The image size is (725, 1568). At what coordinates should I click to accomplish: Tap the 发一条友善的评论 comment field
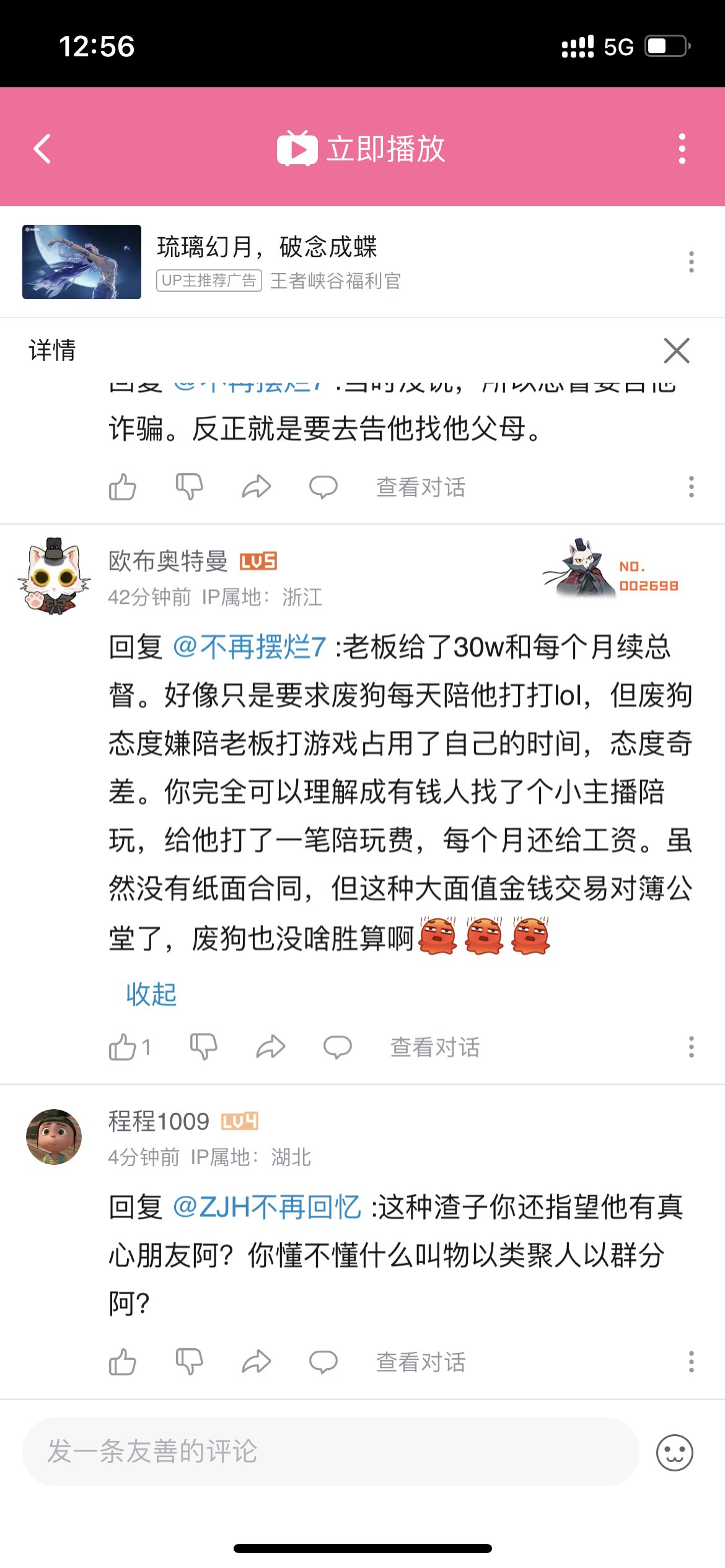pyautogui.click(x=330, y=1452)
